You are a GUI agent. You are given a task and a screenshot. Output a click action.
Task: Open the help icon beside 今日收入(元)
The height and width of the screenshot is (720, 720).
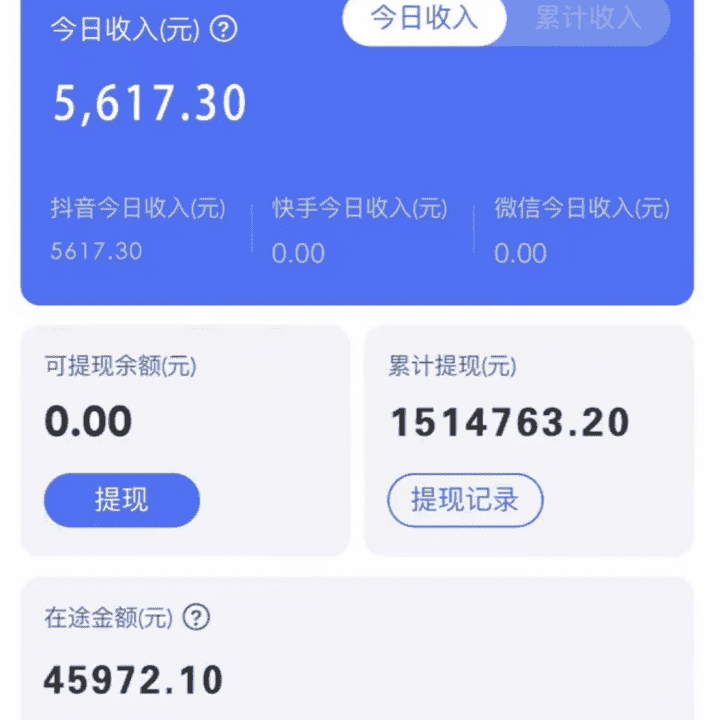[x=225, y=29]
